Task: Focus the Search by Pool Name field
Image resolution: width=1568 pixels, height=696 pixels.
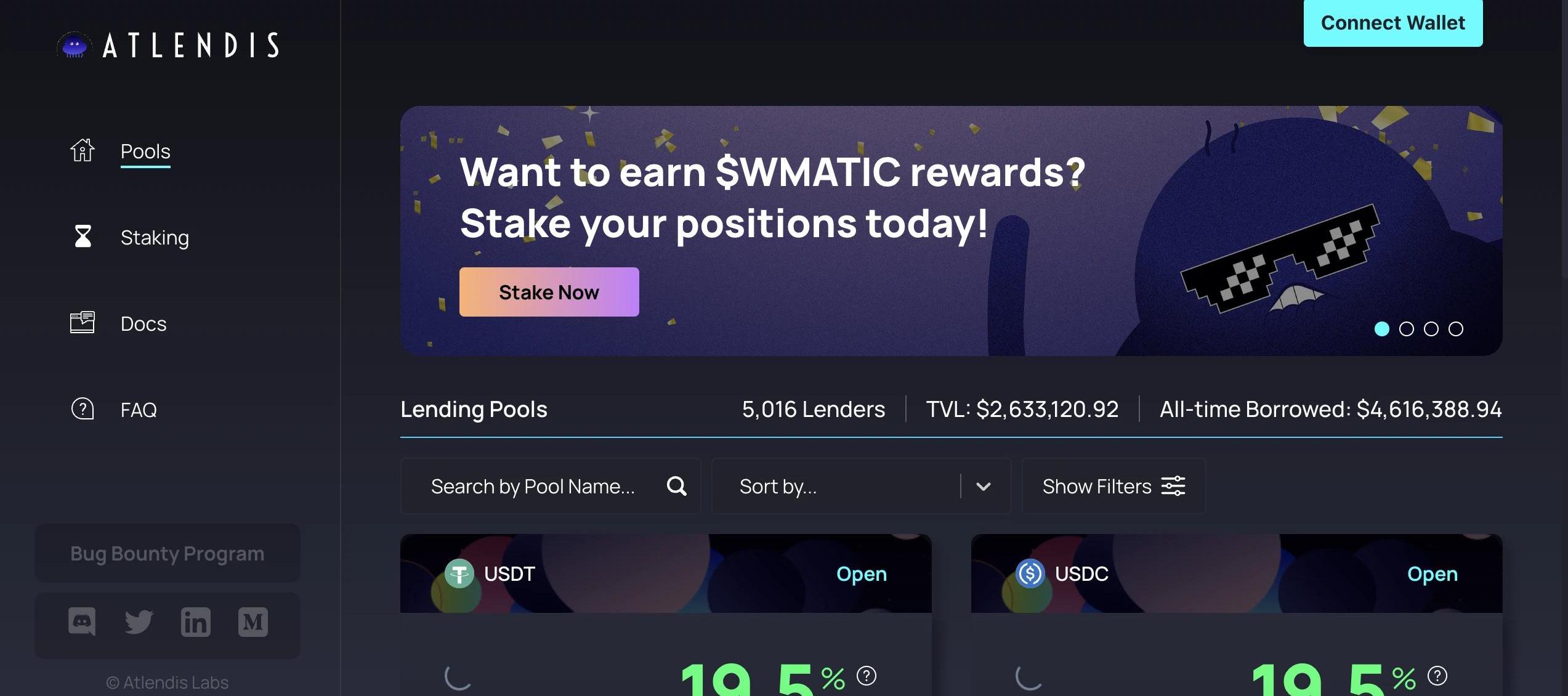Action: (x=533, y=487)
